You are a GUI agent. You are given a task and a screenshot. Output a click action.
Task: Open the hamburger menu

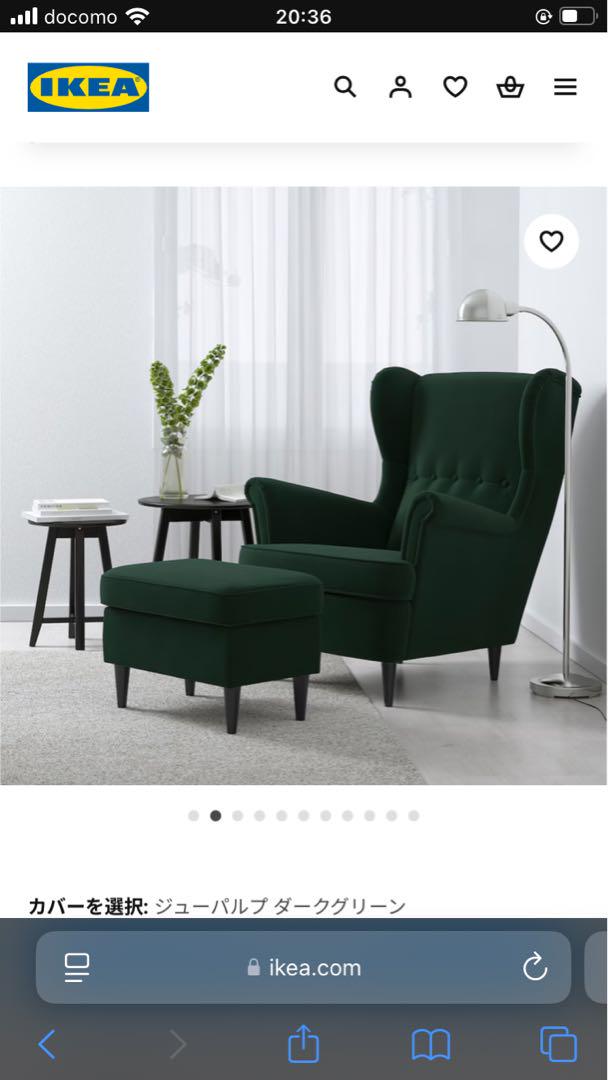[x=565, y=87]
